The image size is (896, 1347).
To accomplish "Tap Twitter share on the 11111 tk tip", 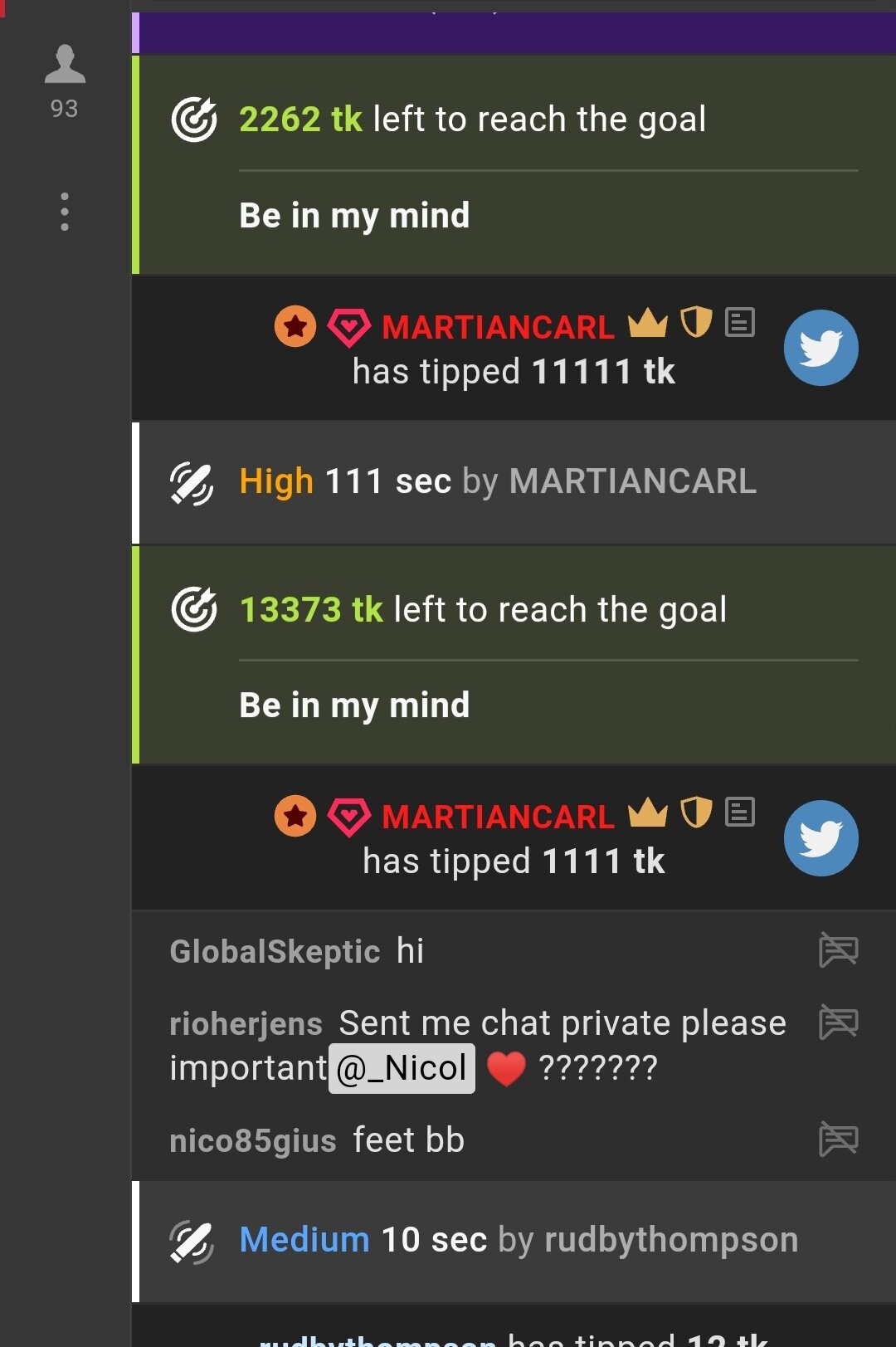I will pos(821,348).
